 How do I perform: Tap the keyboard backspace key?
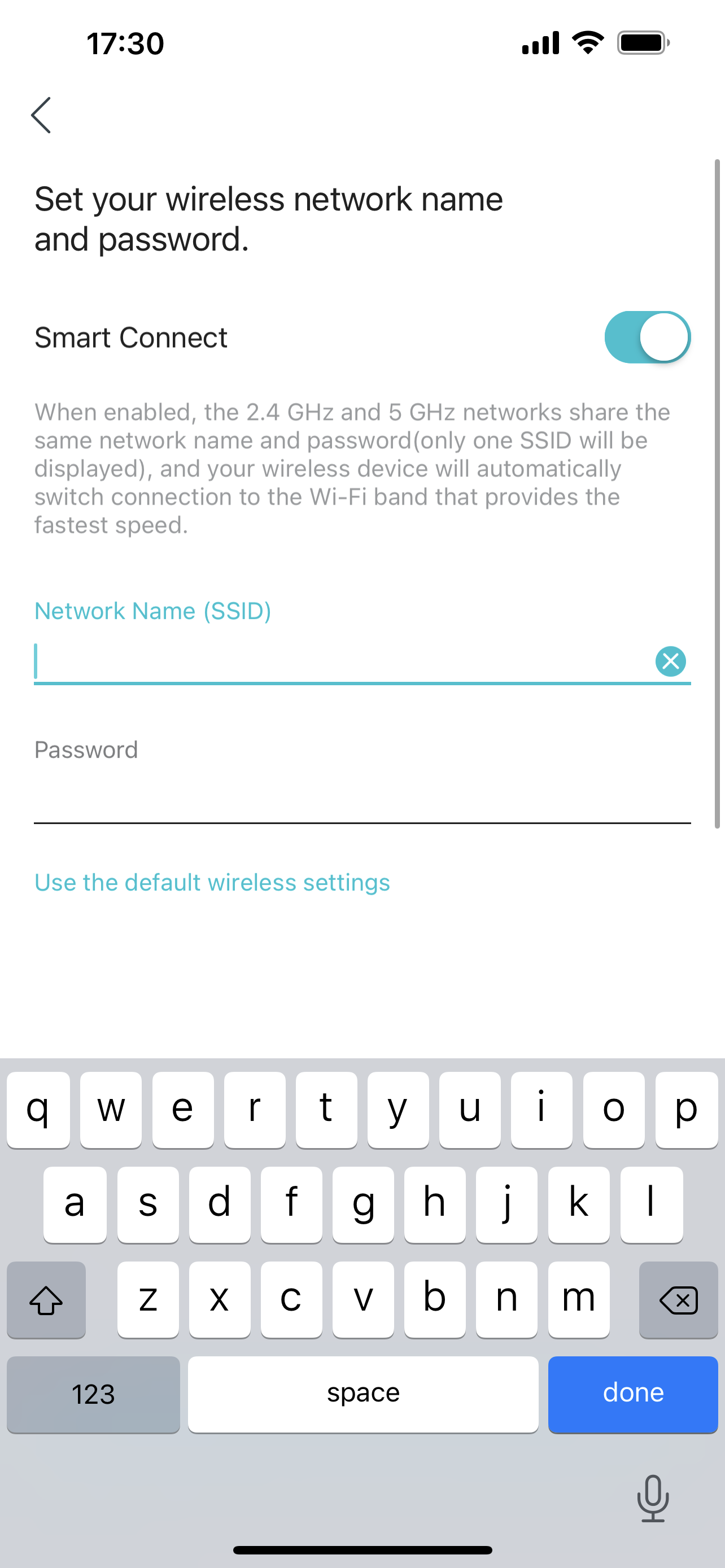pyautogui.click(x=678, y=1299)
